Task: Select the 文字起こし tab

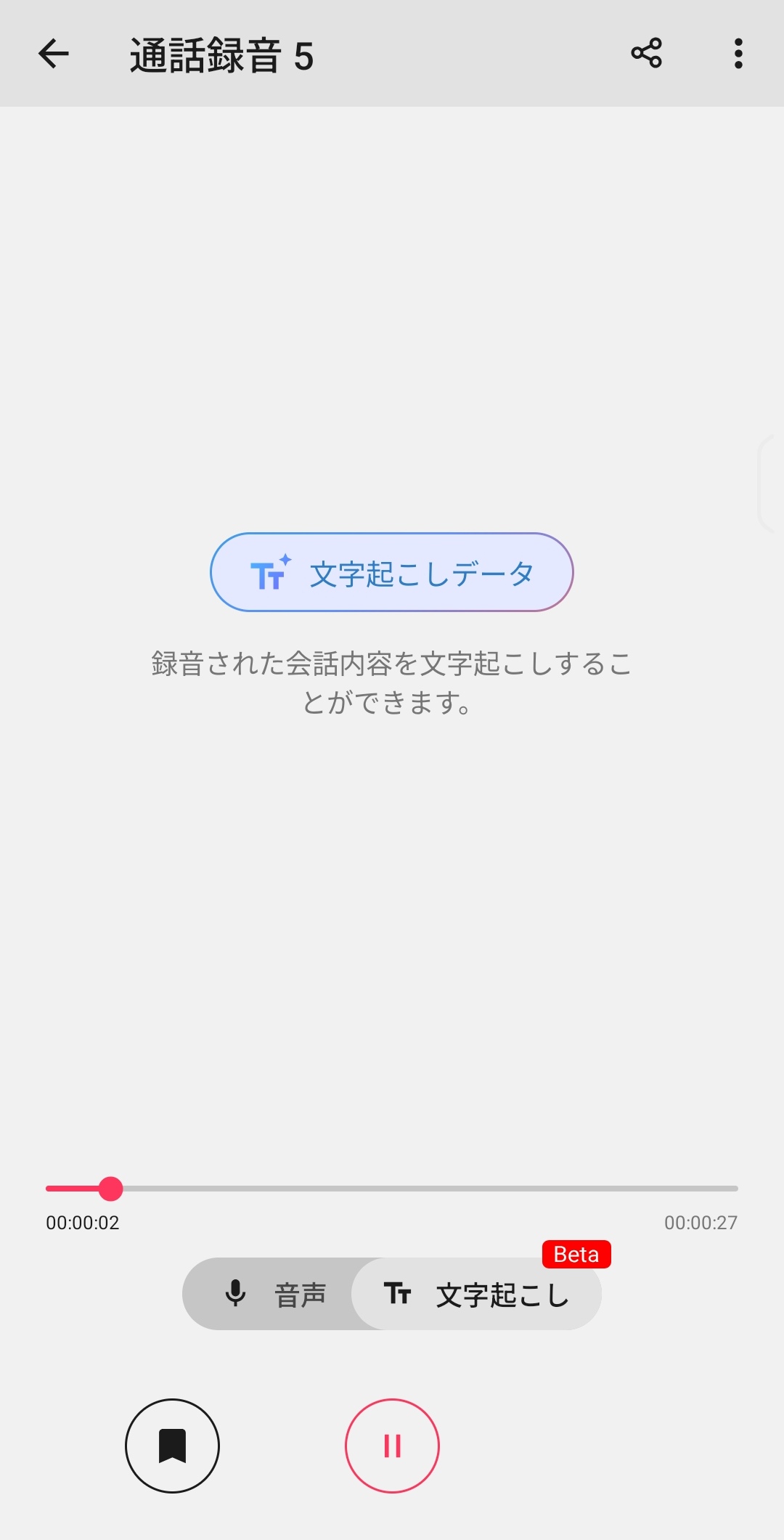Action: 477,1294
